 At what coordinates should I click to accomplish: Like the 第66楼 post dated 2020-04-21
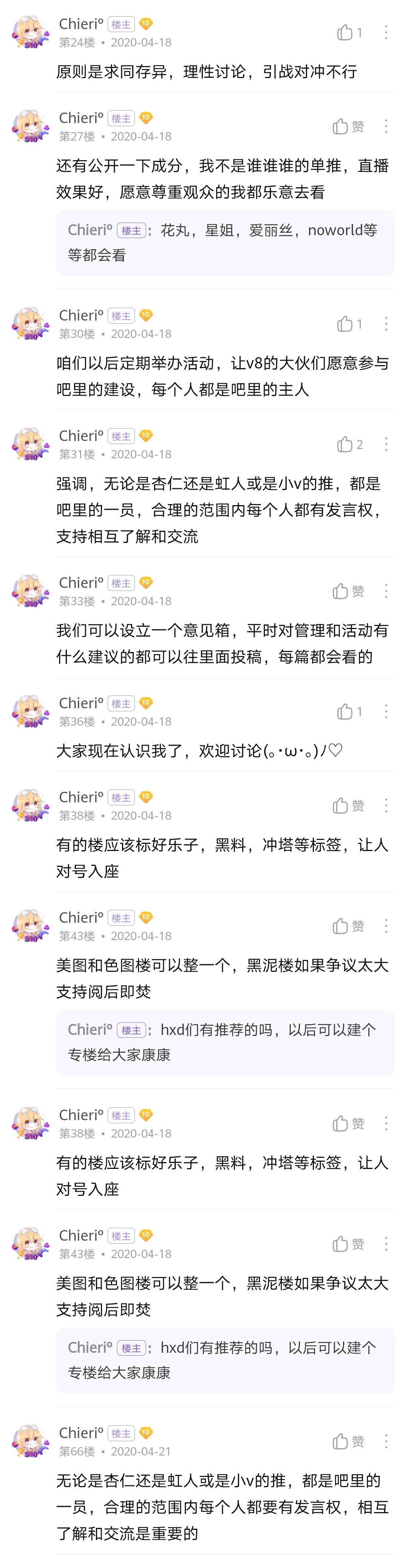tap(348, 1442)
